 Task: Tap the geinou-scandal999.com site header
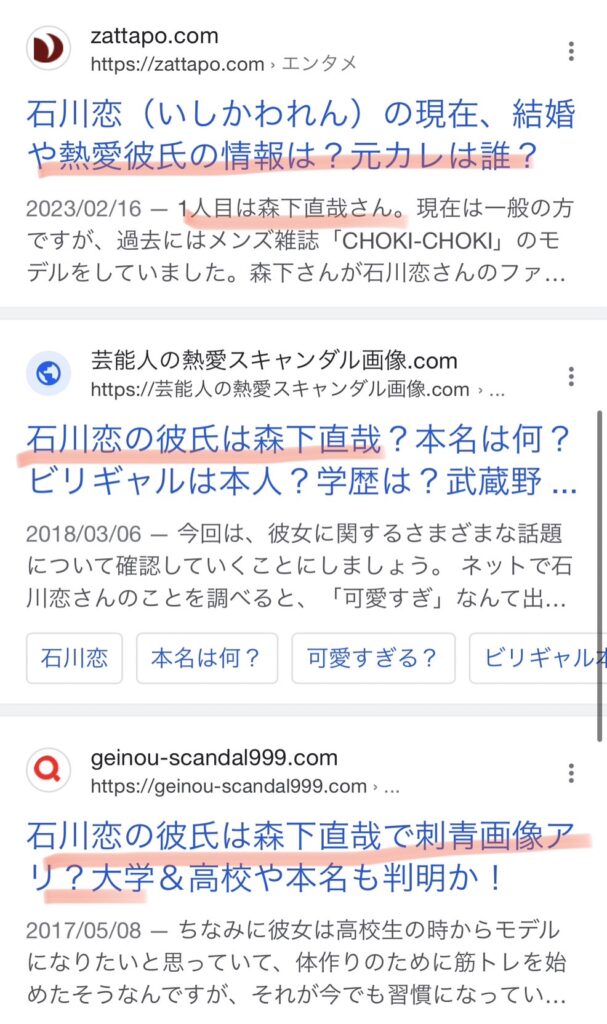[220, 770]
